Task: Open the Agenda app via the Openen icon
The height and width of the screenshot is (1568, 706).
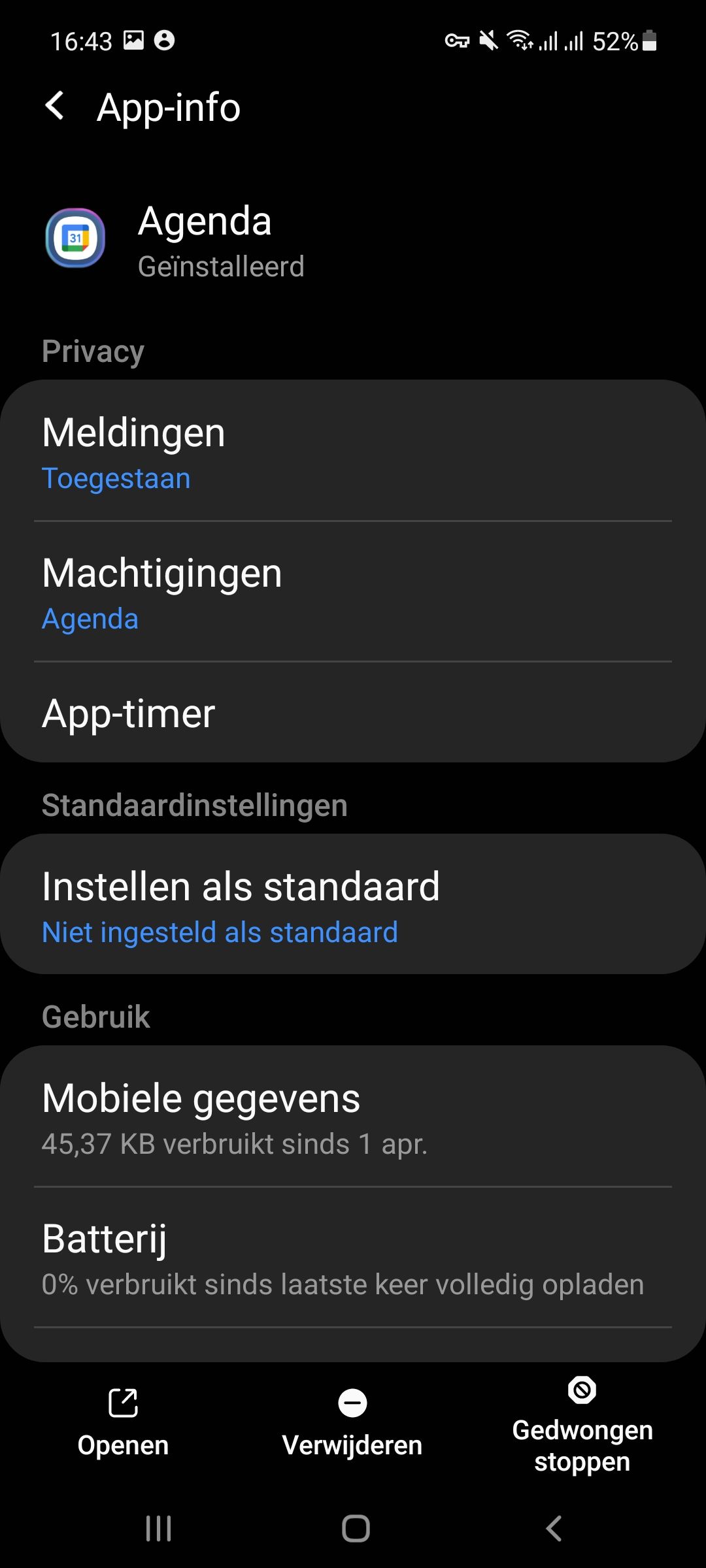Action: click(124, 1411)
